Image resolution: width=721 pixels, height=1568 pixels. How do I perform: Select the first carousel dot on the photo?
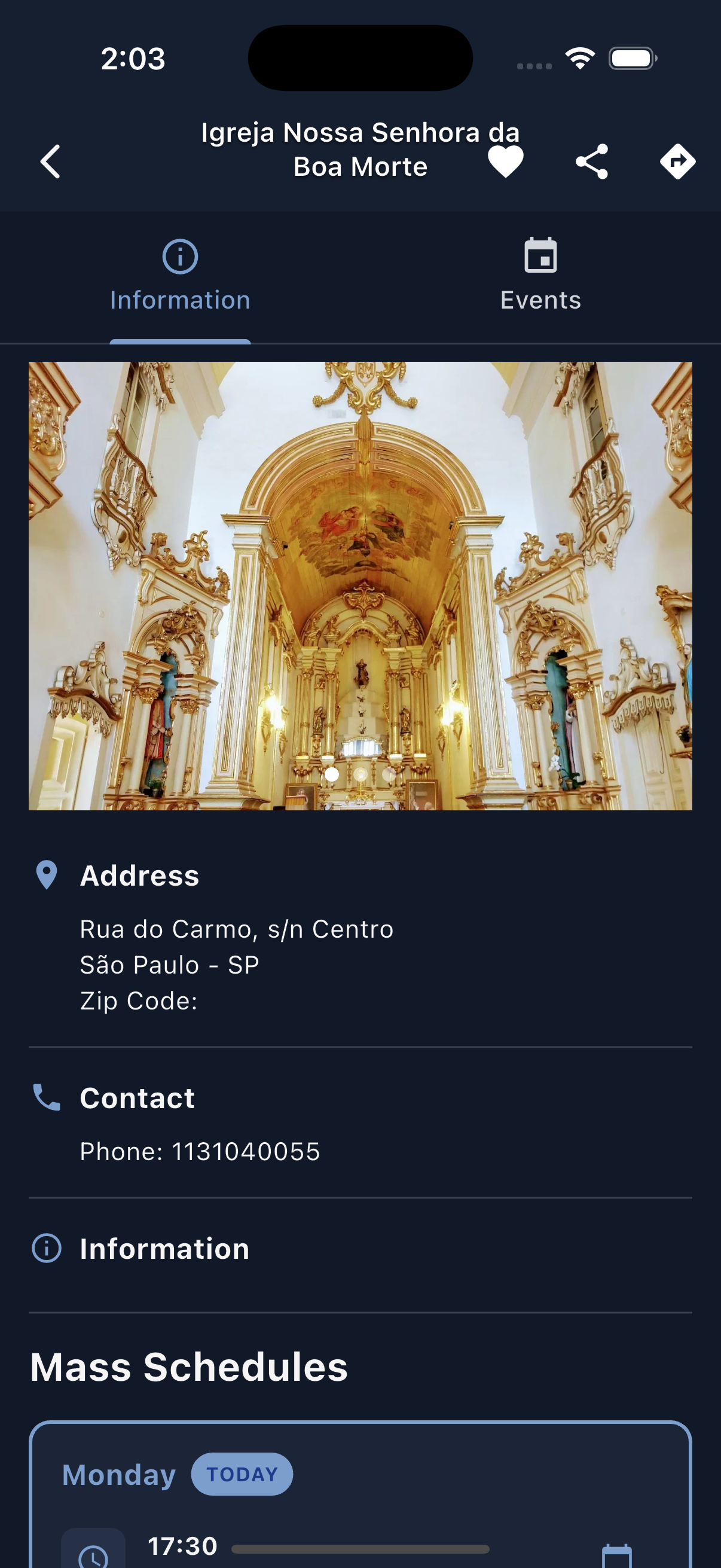coord(334,774)
